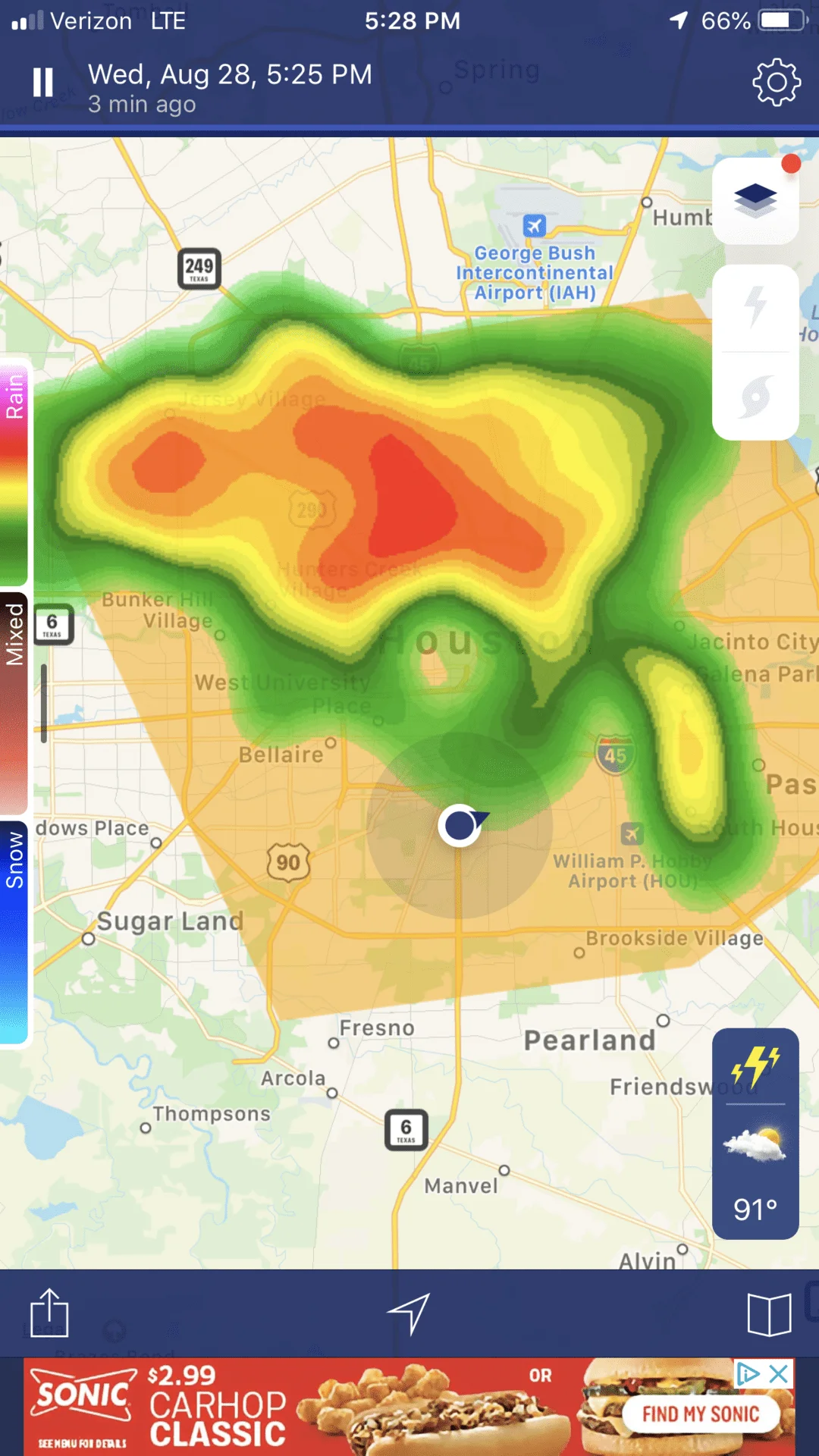Viewport: 819px width, 1456px height.
Task: Tap the Find My Sonic ad button
Action: tap(700, 1414)
